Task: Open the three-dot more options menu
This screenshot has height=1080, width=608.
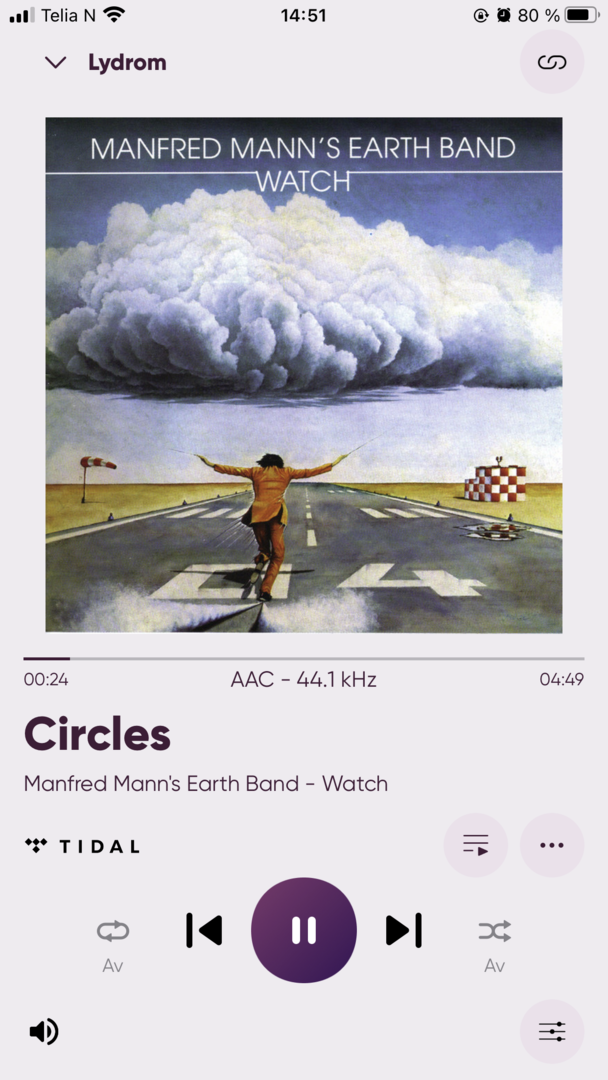Action: [x=552, y=845]
